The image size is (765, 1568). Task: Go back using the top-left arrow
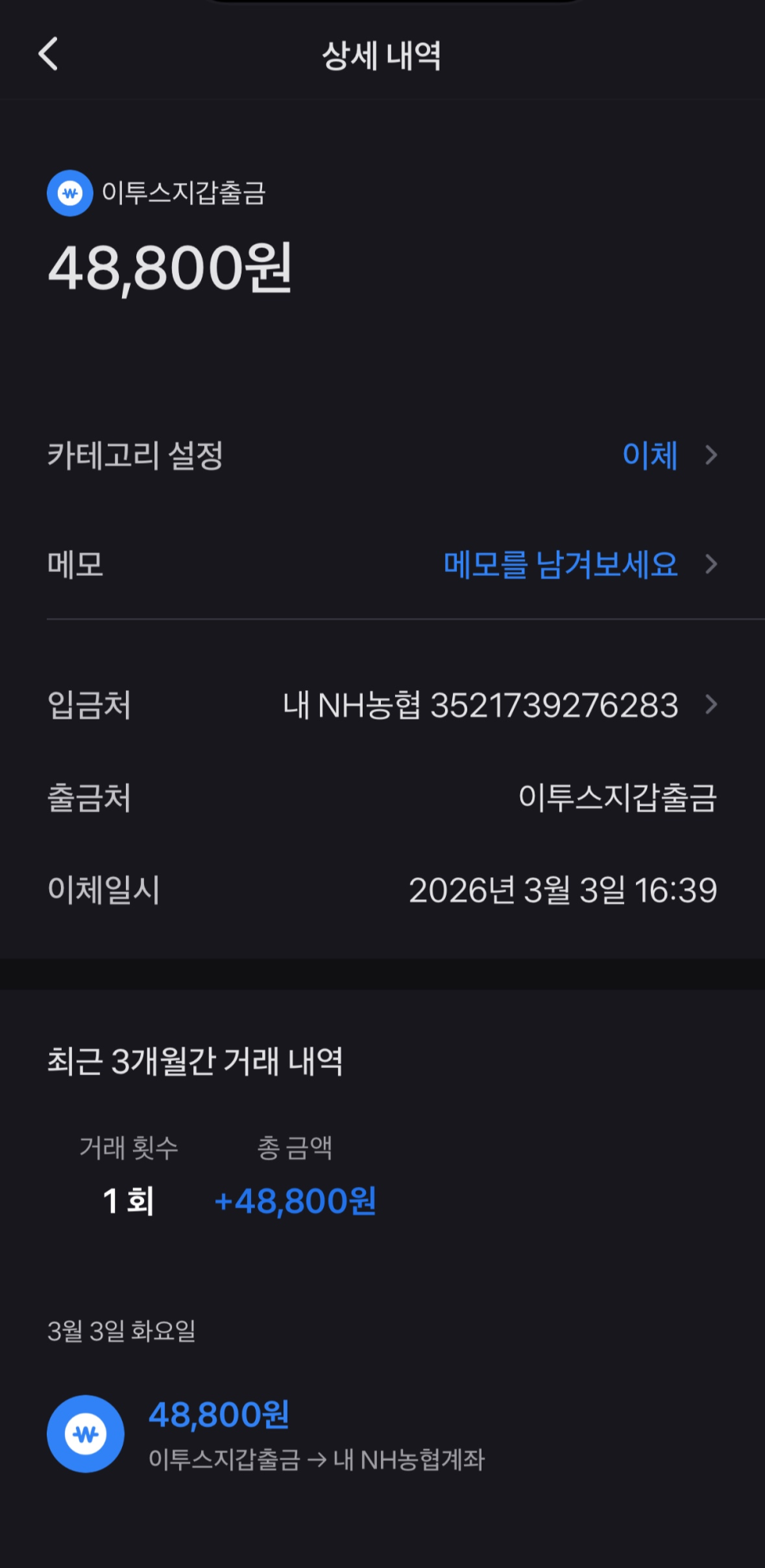48,55
